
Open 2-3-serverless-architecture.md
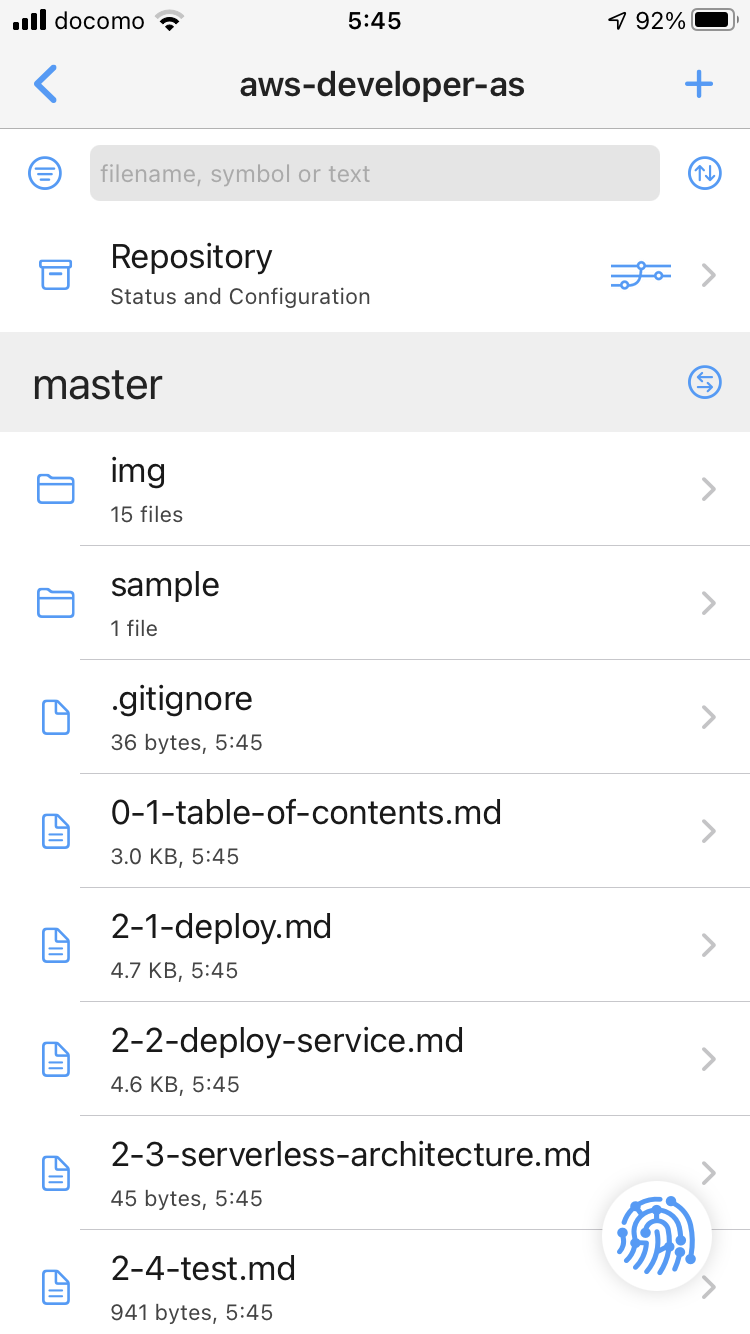375,1173
